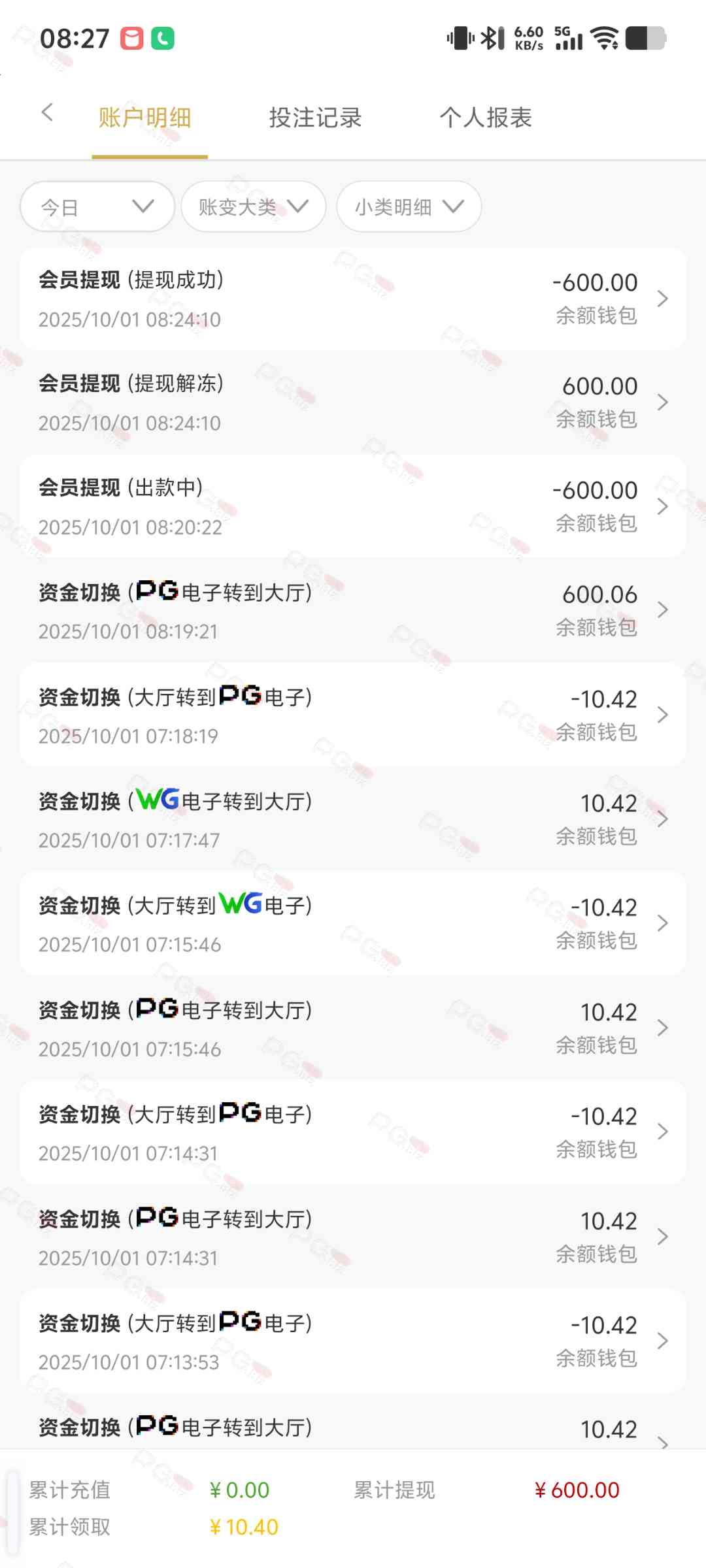
Task: Open the 会员提现 (提现成功) record
Action: (353, 299)
